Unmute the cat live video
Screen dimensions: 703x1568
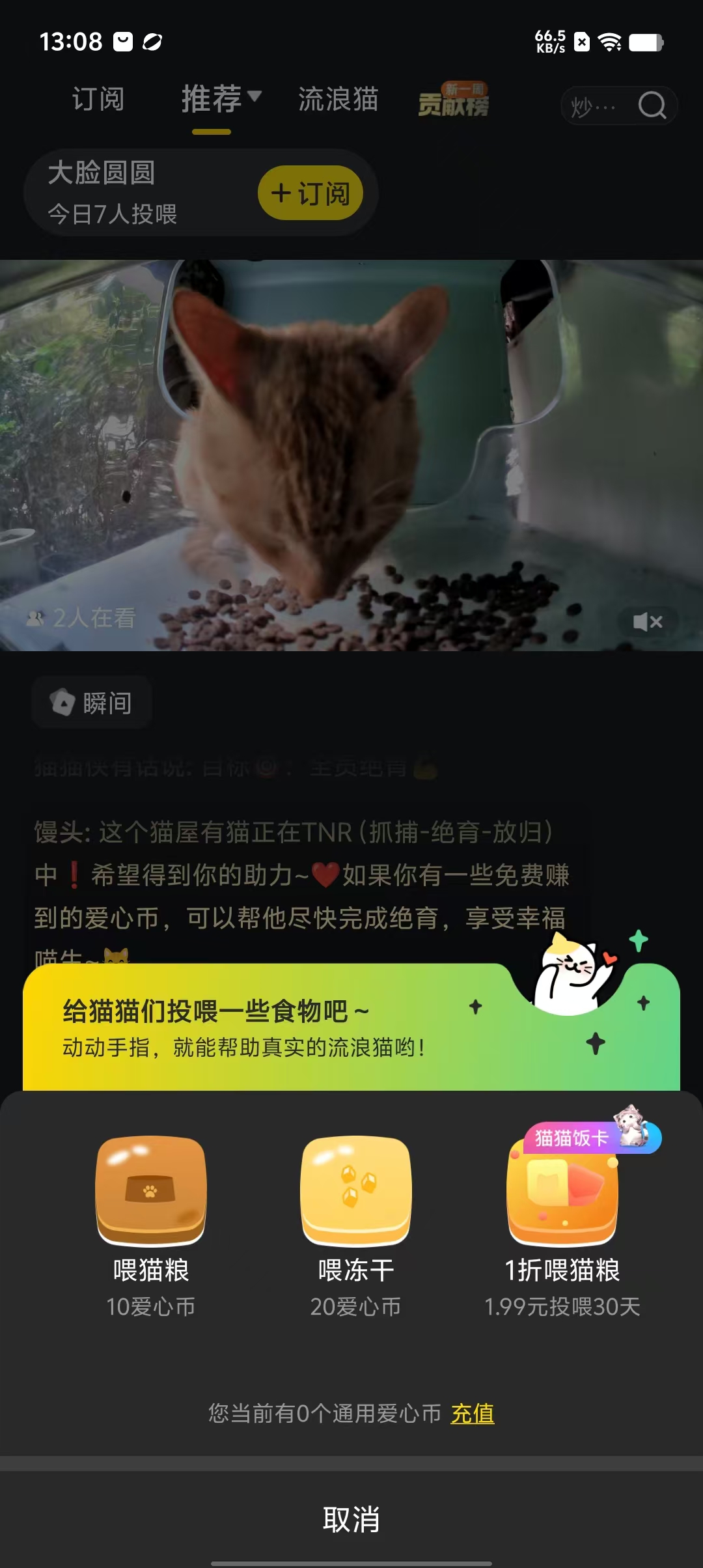point(648,621)
